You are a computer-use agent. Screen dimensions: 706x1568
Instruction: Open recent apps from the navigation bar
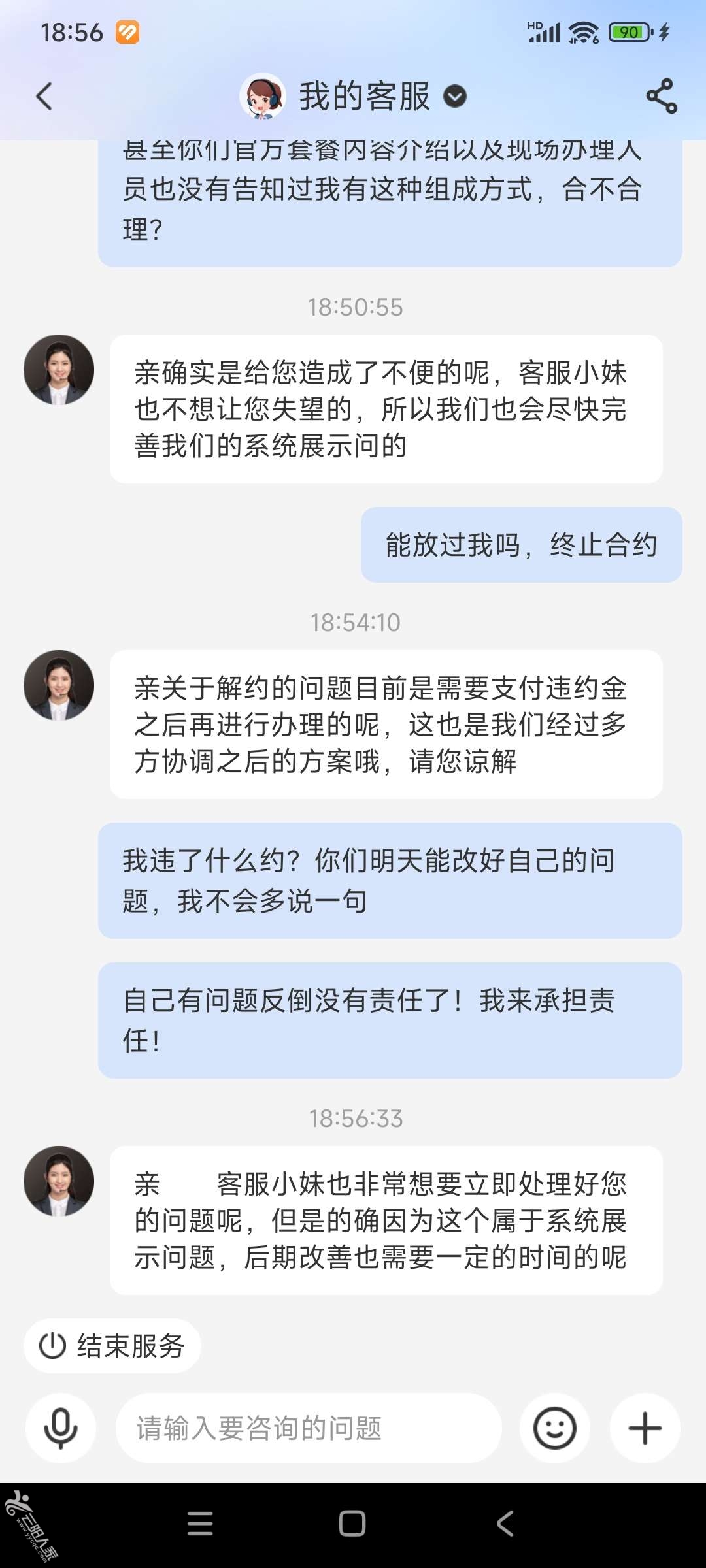[x=200, y=1524]
